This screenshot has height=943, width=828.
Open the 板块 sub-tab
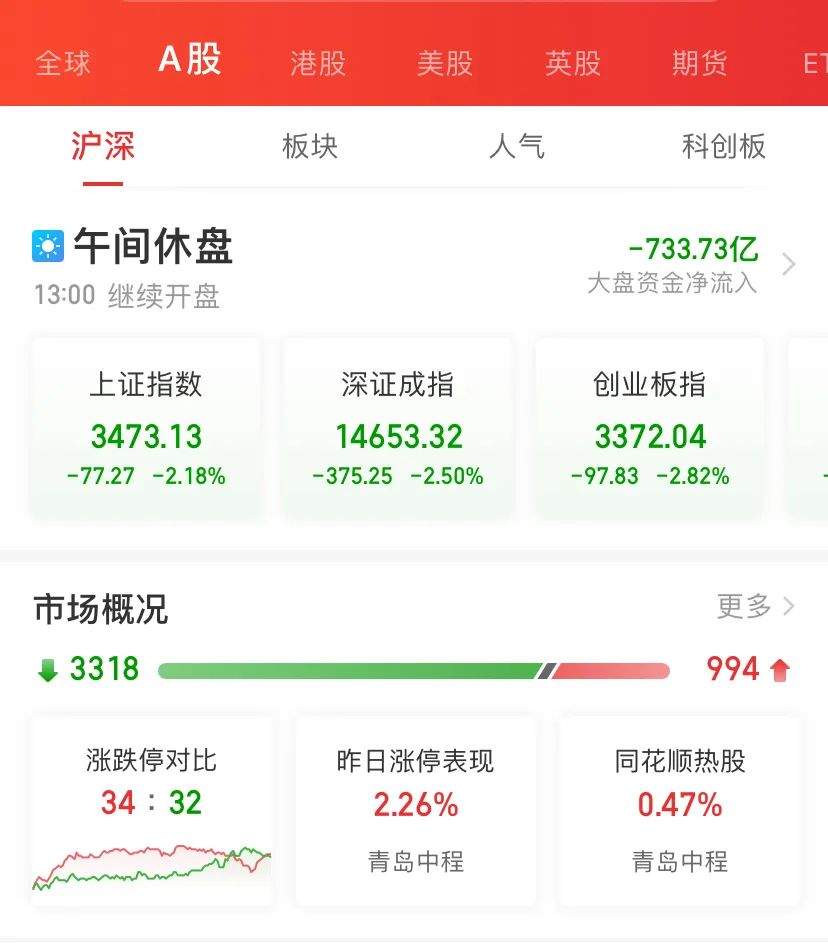pos(310,147)
